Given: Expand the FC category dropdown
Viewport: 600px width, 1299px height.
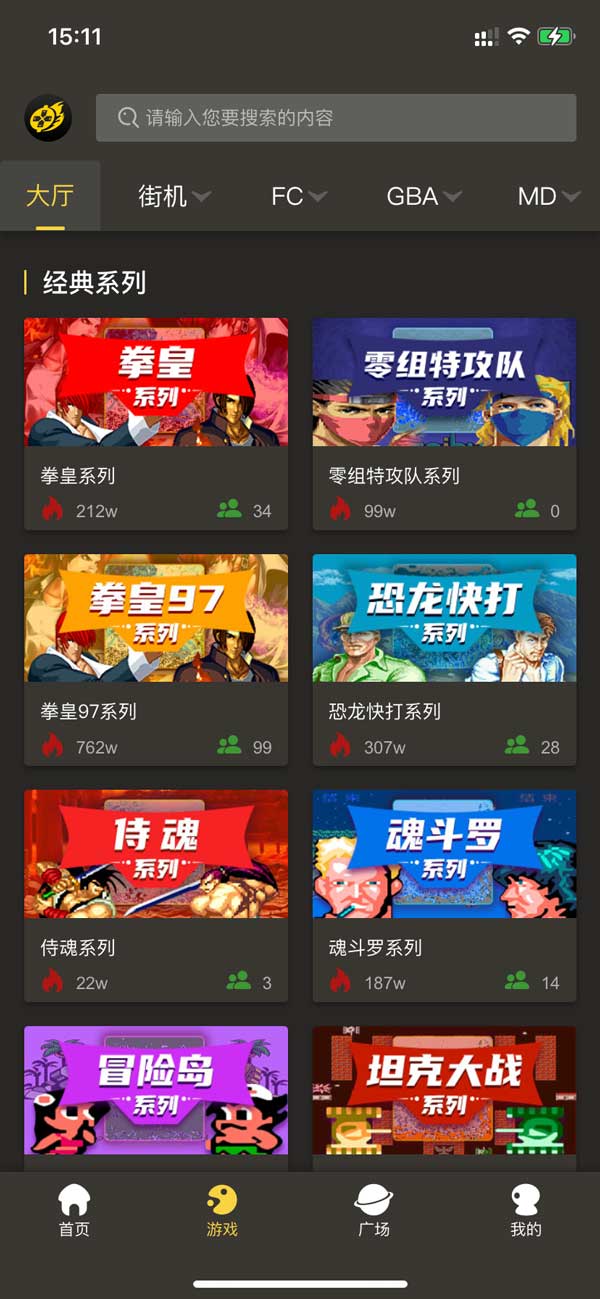Looking at the screenshot, I should click(x=298, y=196).
